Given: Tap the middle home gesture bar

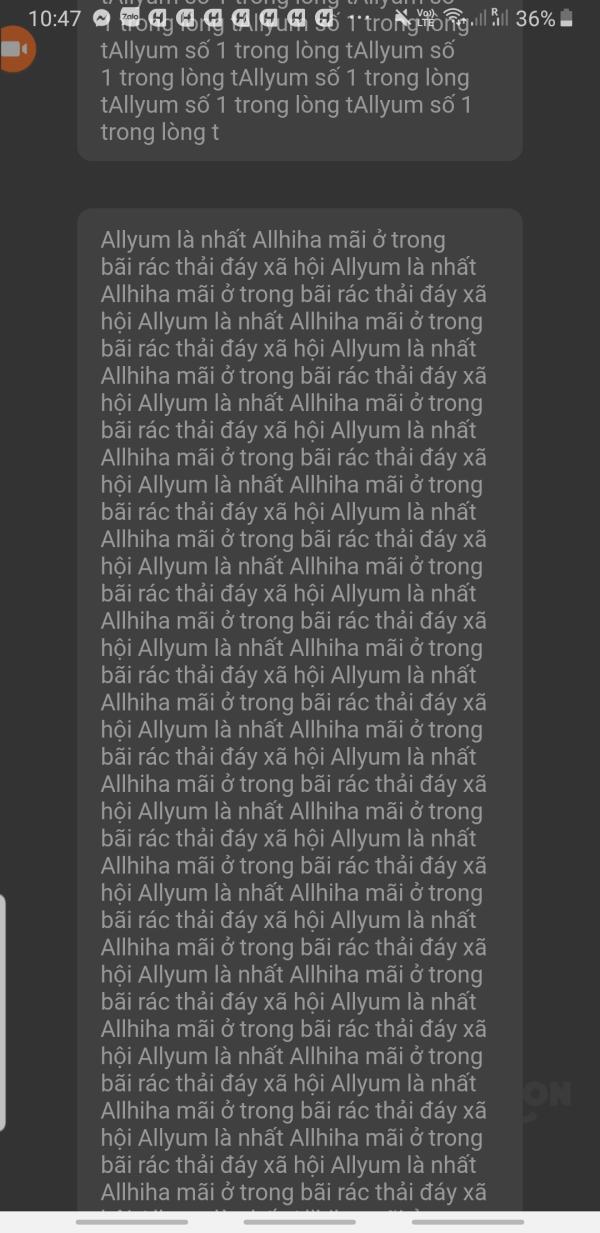Looking at the screenshot, I should (300, 1221).
